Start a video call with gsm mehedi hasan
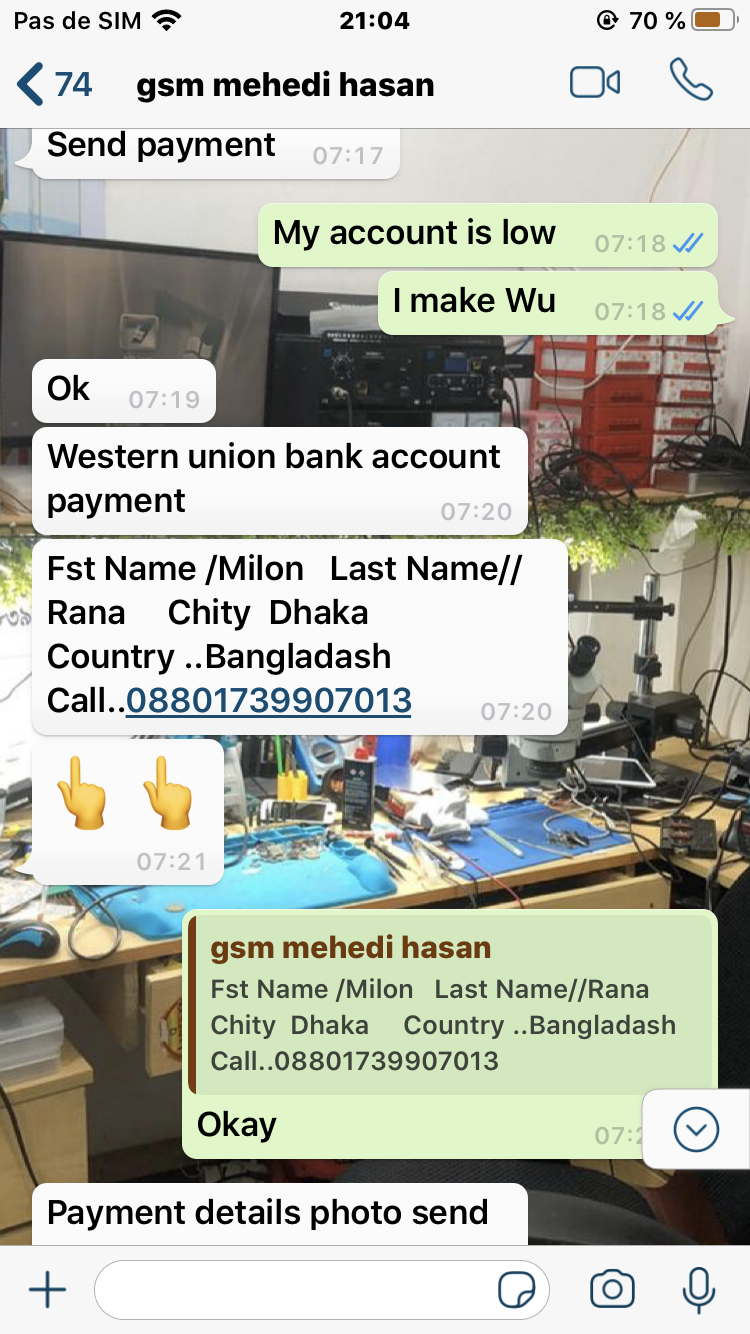This screenshot has height=1334, width=750. click(x=595, y=83)
